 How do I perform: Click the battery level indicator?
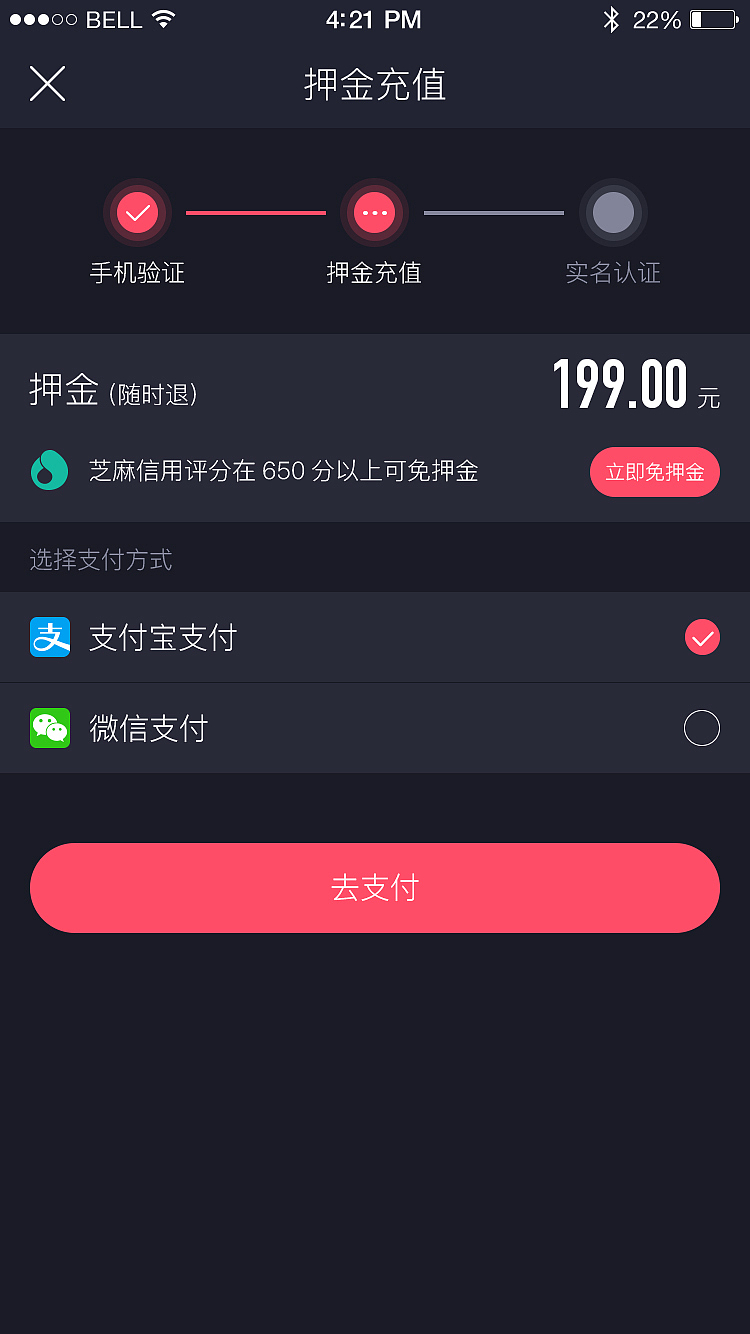coord(712,18)
